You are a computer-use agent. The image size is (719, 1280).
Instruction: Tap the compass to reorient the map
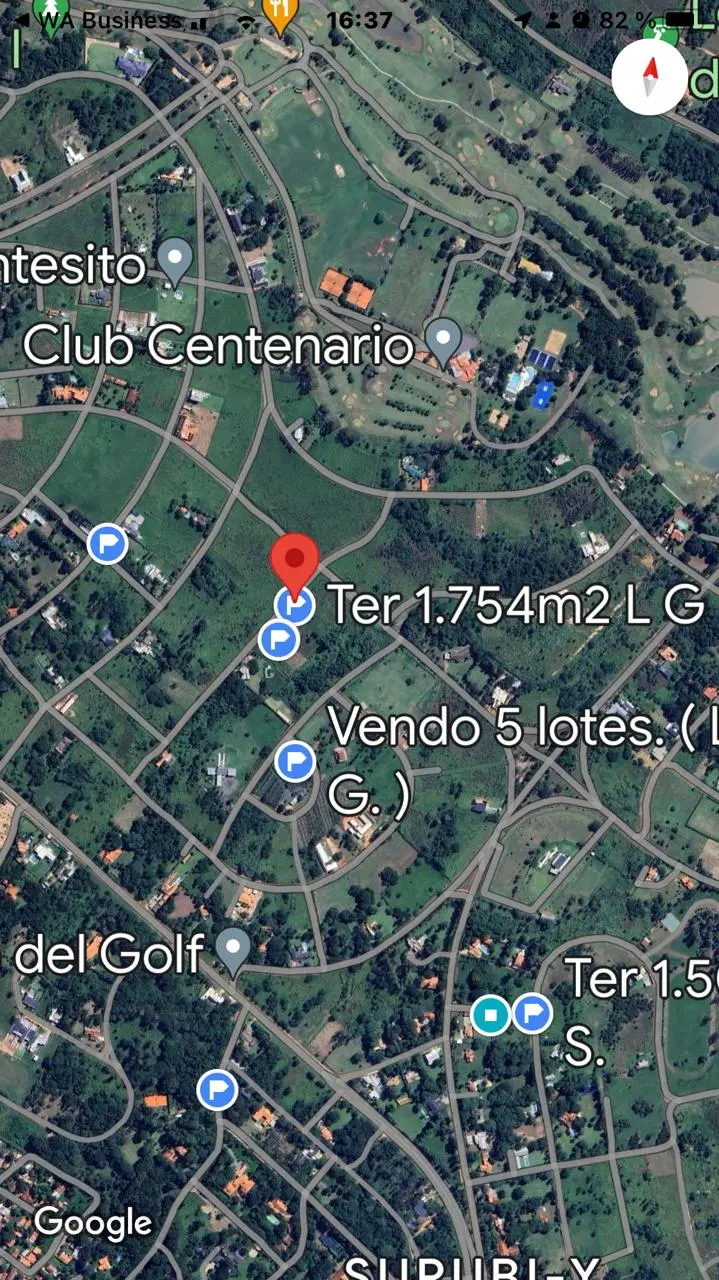pos(650,77)
